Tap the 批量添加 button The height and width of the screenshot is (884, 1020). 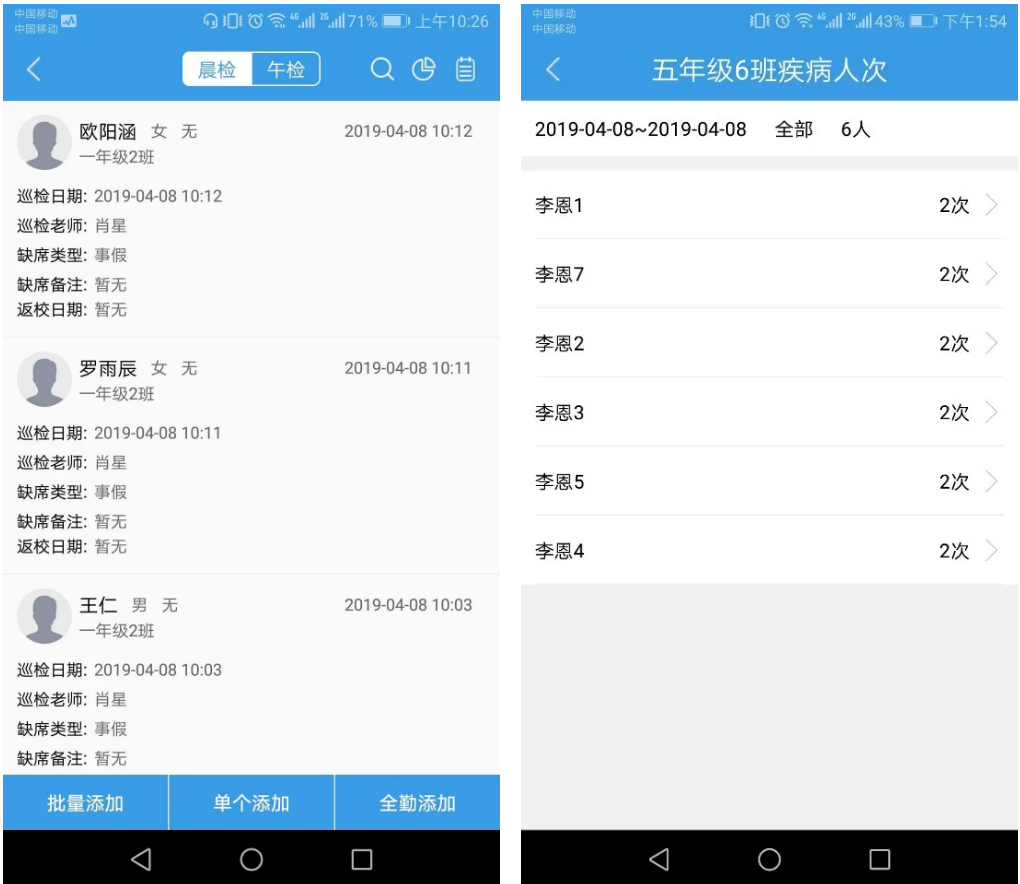click(x=85, y=803)
